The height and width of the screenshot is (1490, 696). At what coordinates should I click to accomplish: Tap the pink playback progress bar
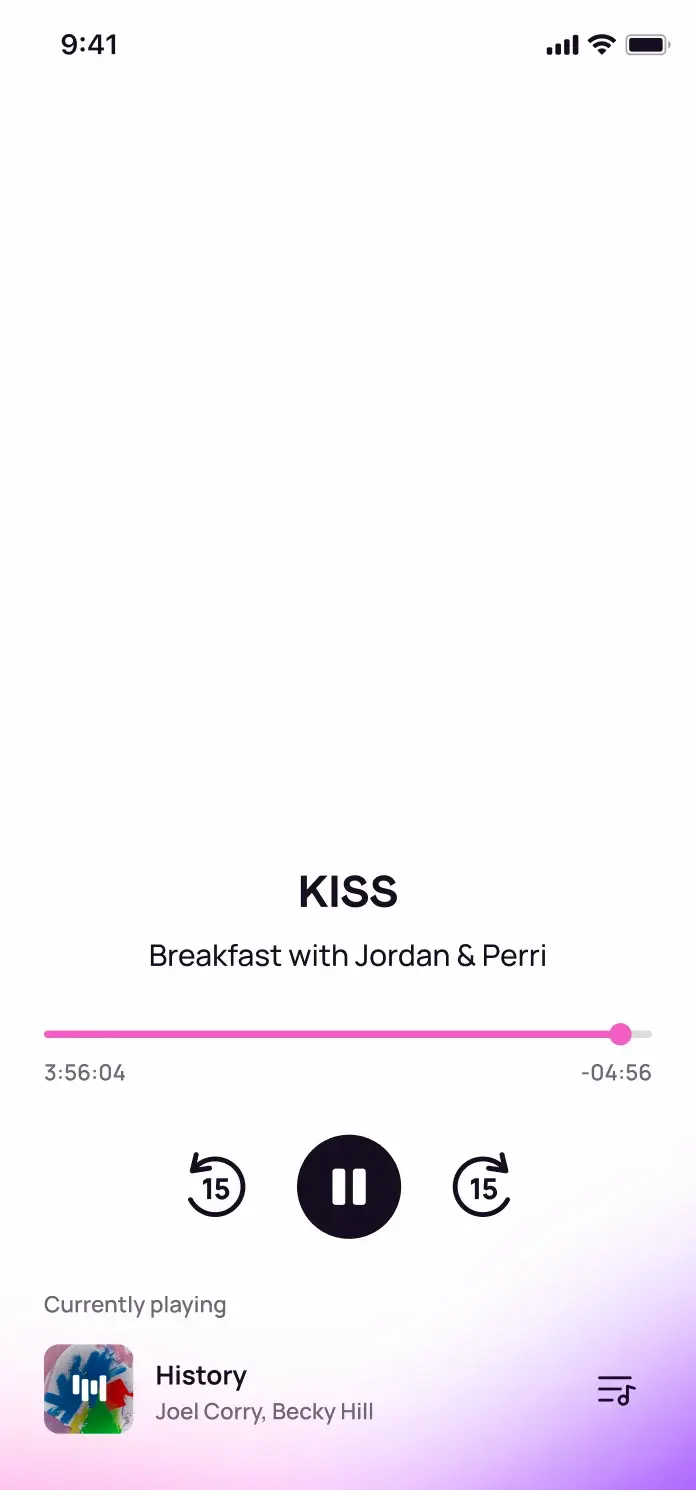[x=330, y=1034]
